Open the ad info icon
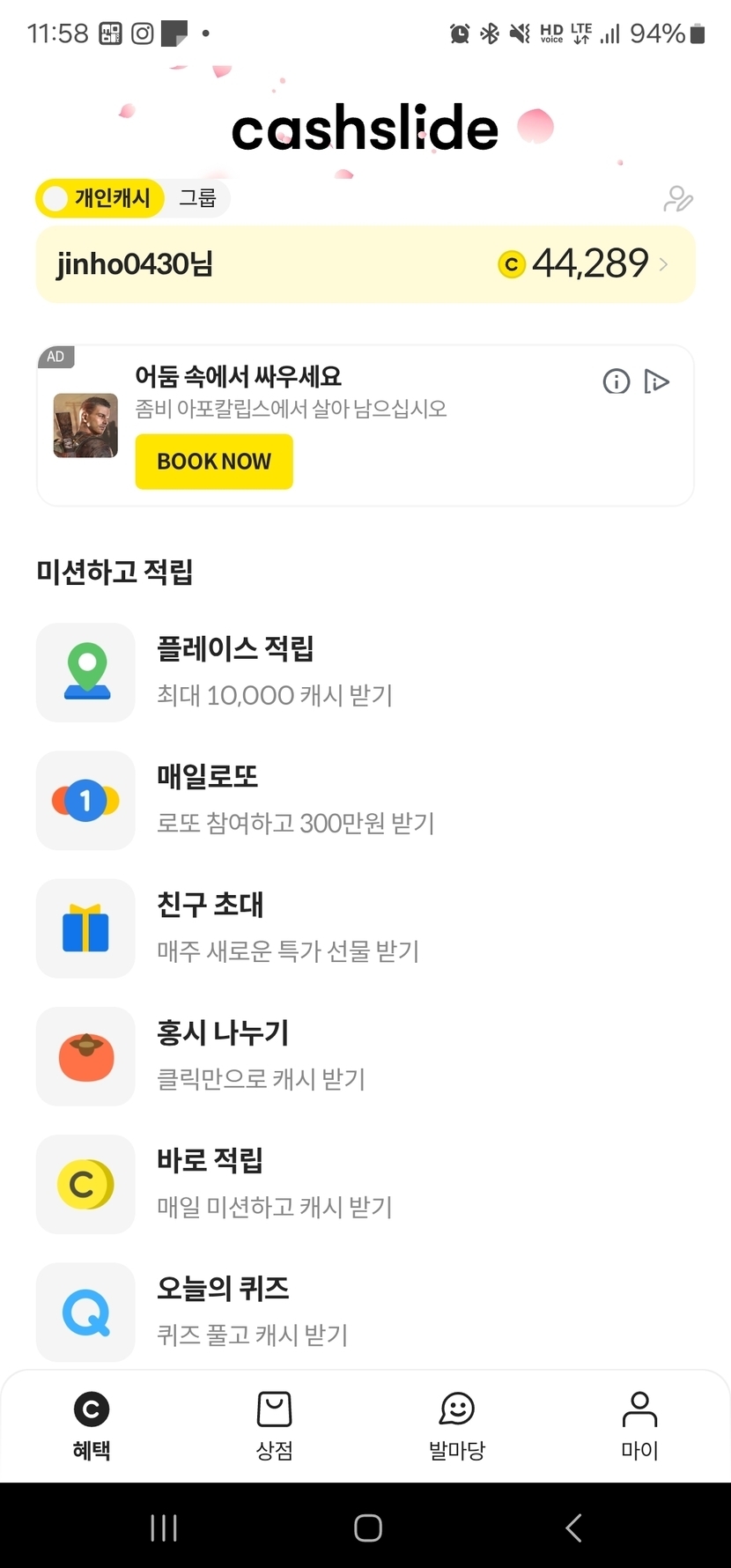 [617, 381]
